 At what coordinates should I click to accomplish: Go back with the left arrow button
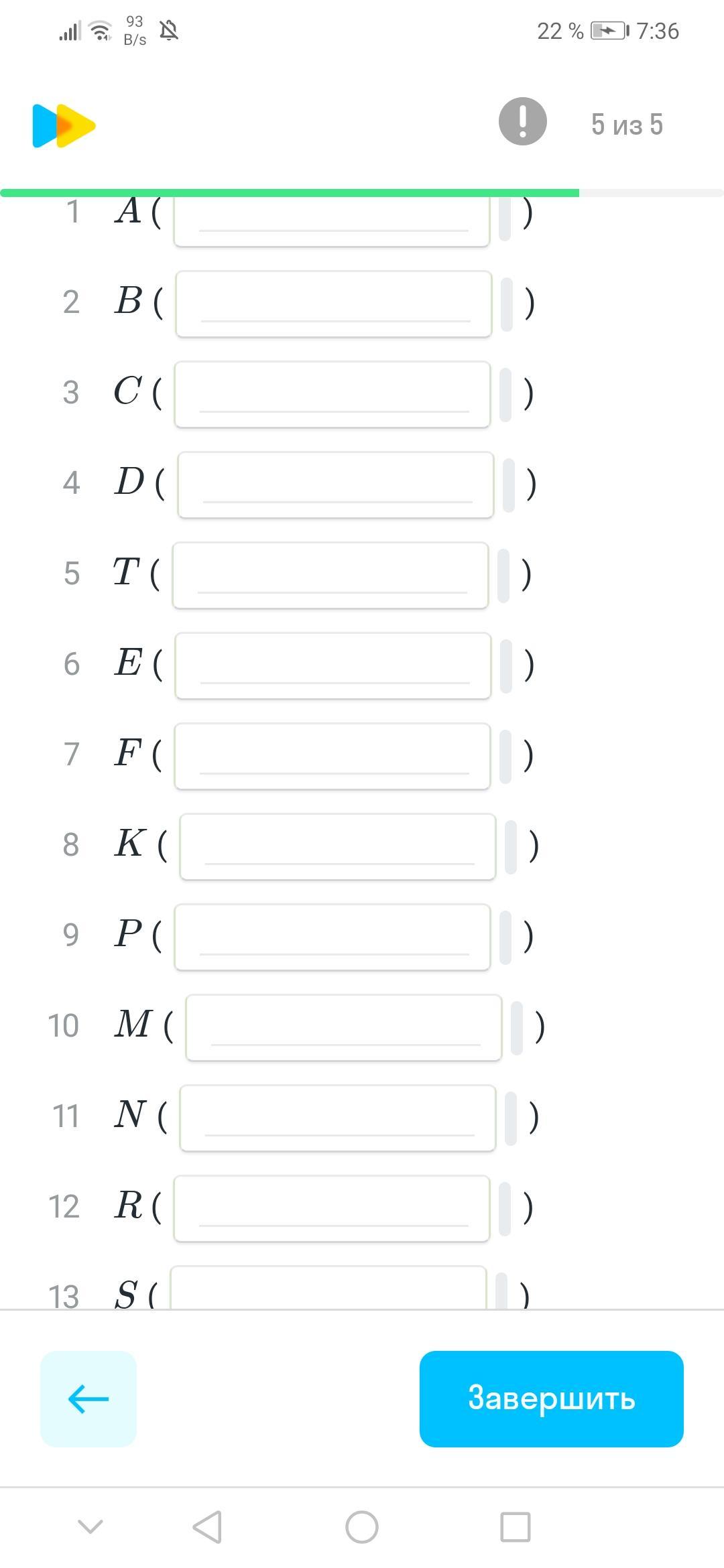tap(88, 1398)
